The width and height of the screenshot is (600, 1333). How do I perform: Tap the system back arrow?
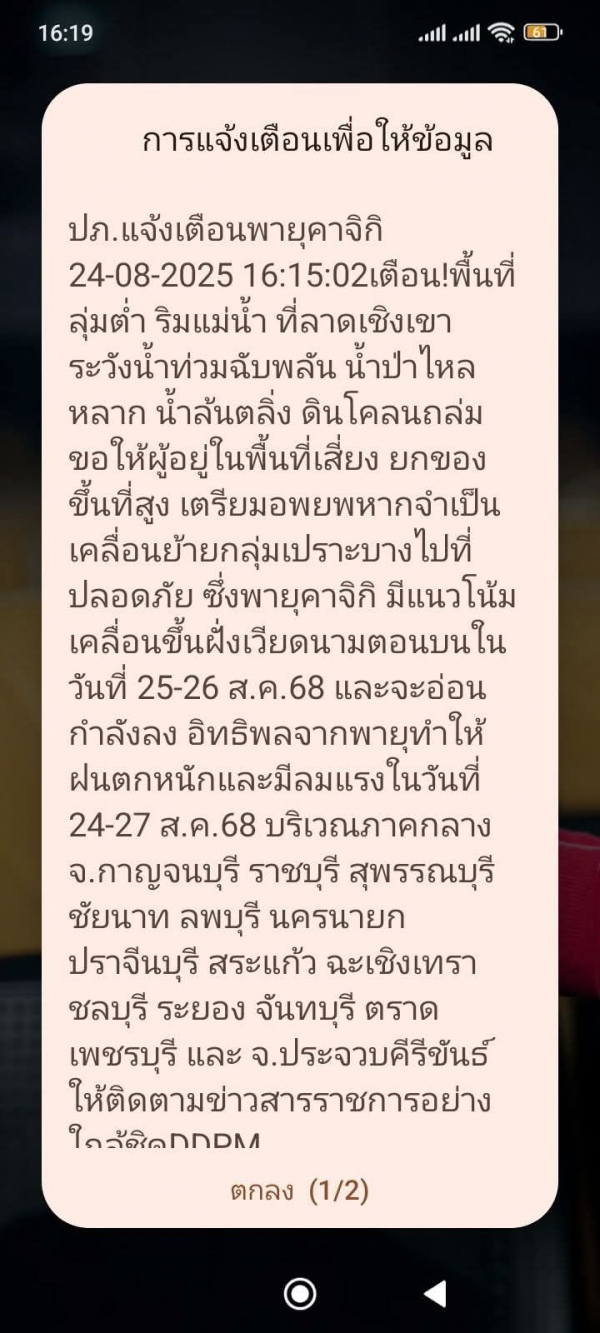pyautogui.click(x=435, y=1293)
